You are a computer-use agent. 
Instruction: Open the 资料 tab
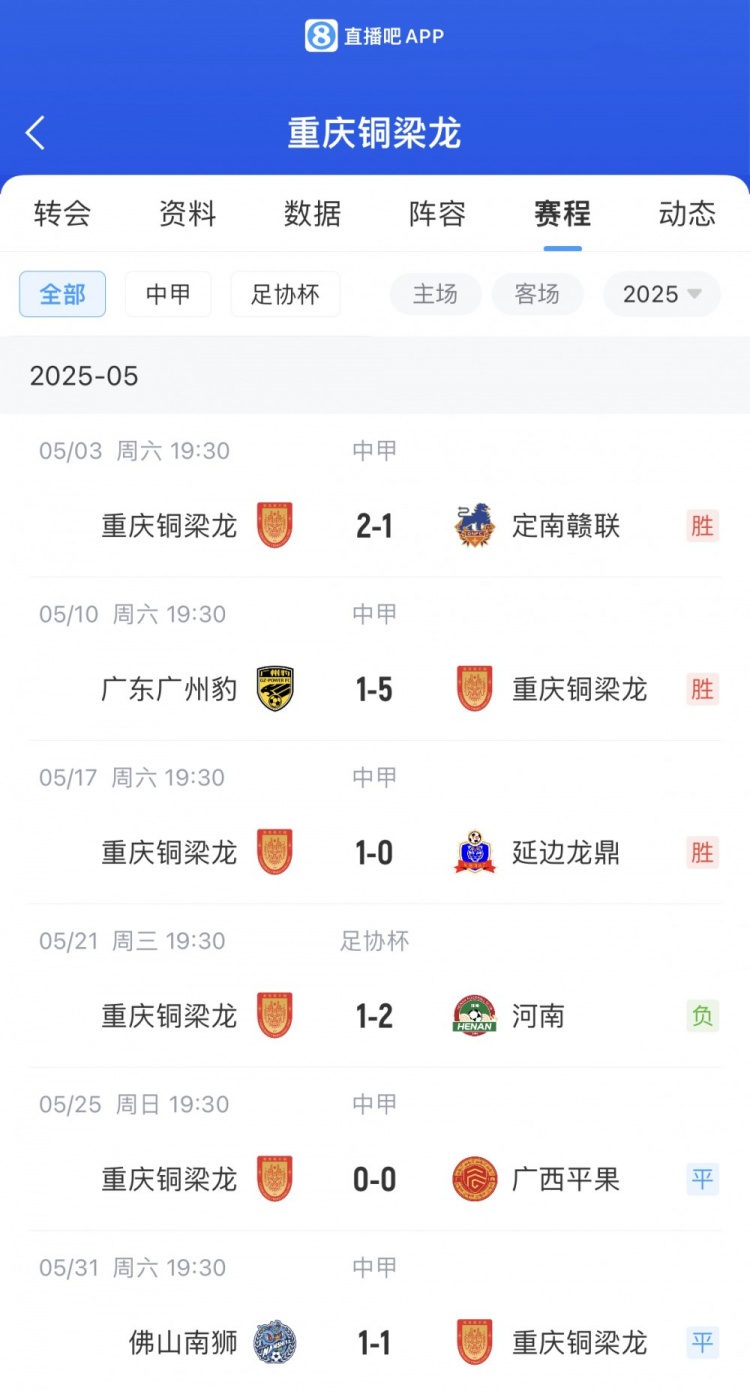(187, 214)
